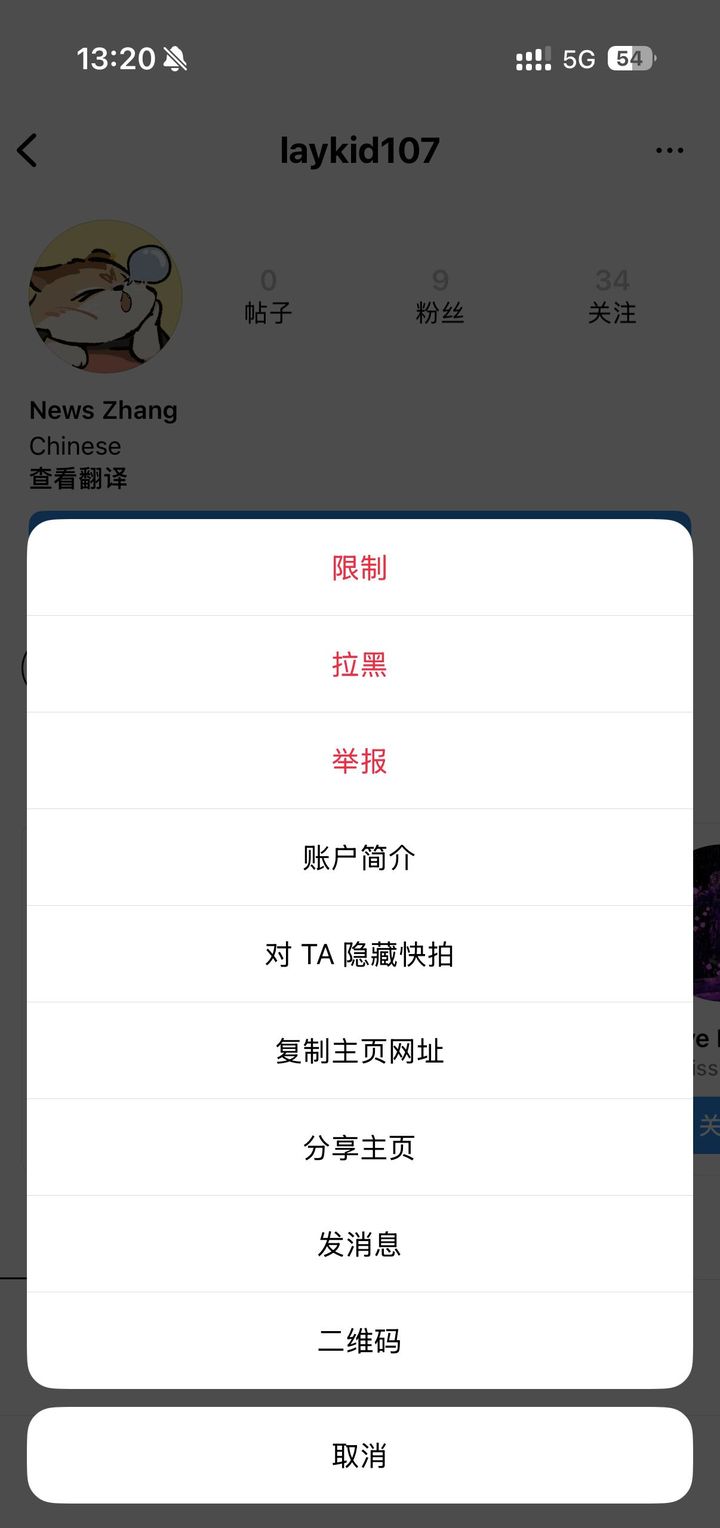The width and height of the screenshot is (720, 1528).
Task: Tap 发消息 to send a message
Action: (x=360, y=1244)
